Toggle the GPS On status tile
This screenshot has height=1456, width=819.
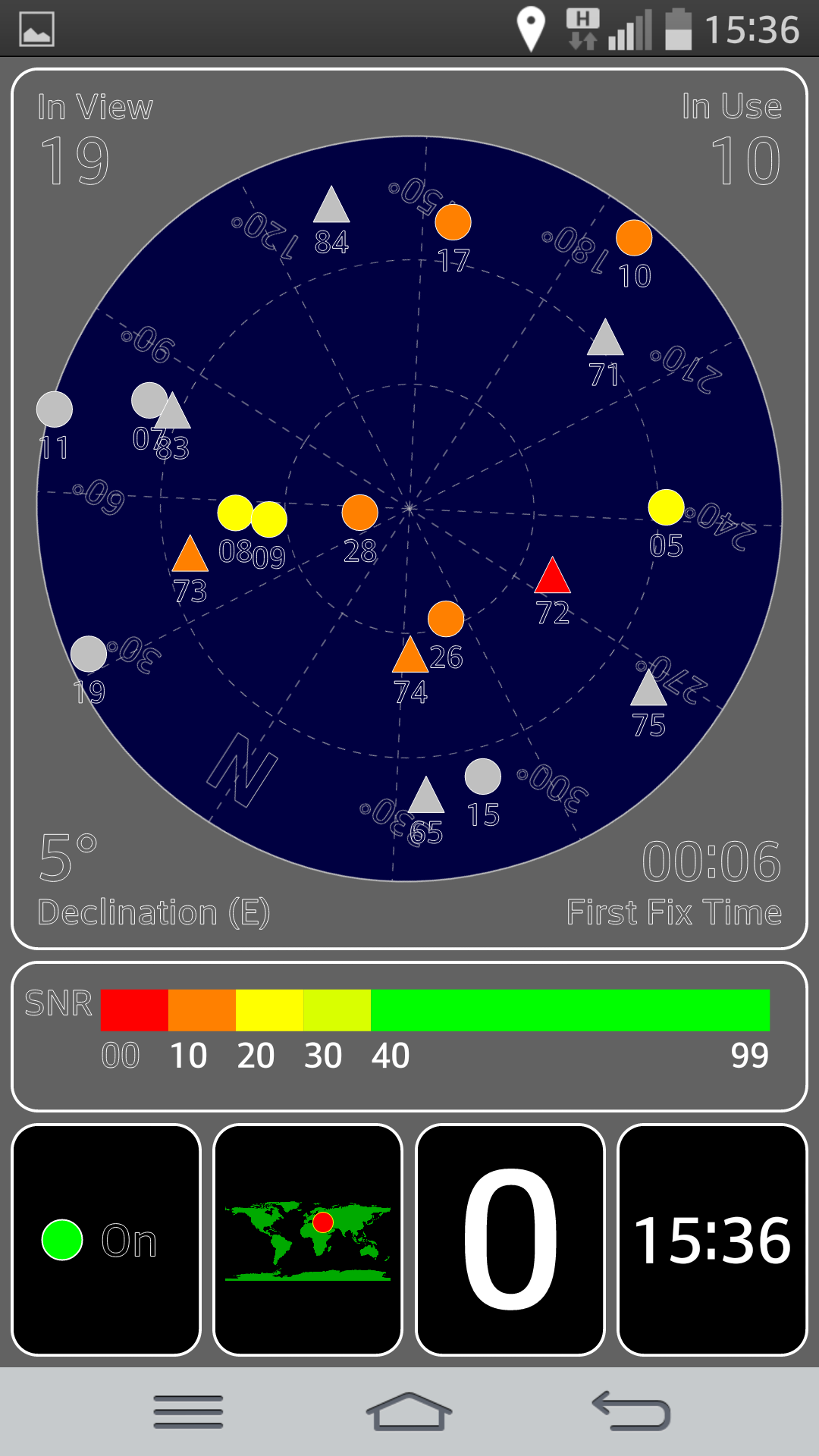tap(106, 1240)
